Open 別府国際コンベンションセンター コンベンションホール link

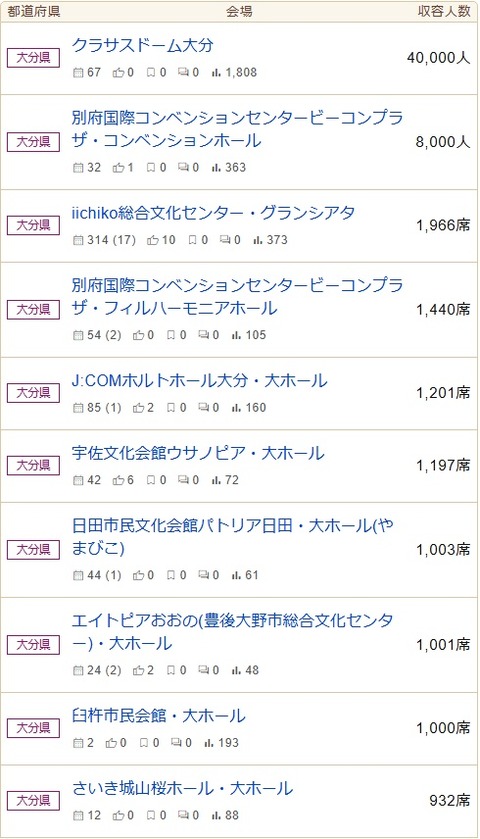pyautogui.click(x=237, y=129)
